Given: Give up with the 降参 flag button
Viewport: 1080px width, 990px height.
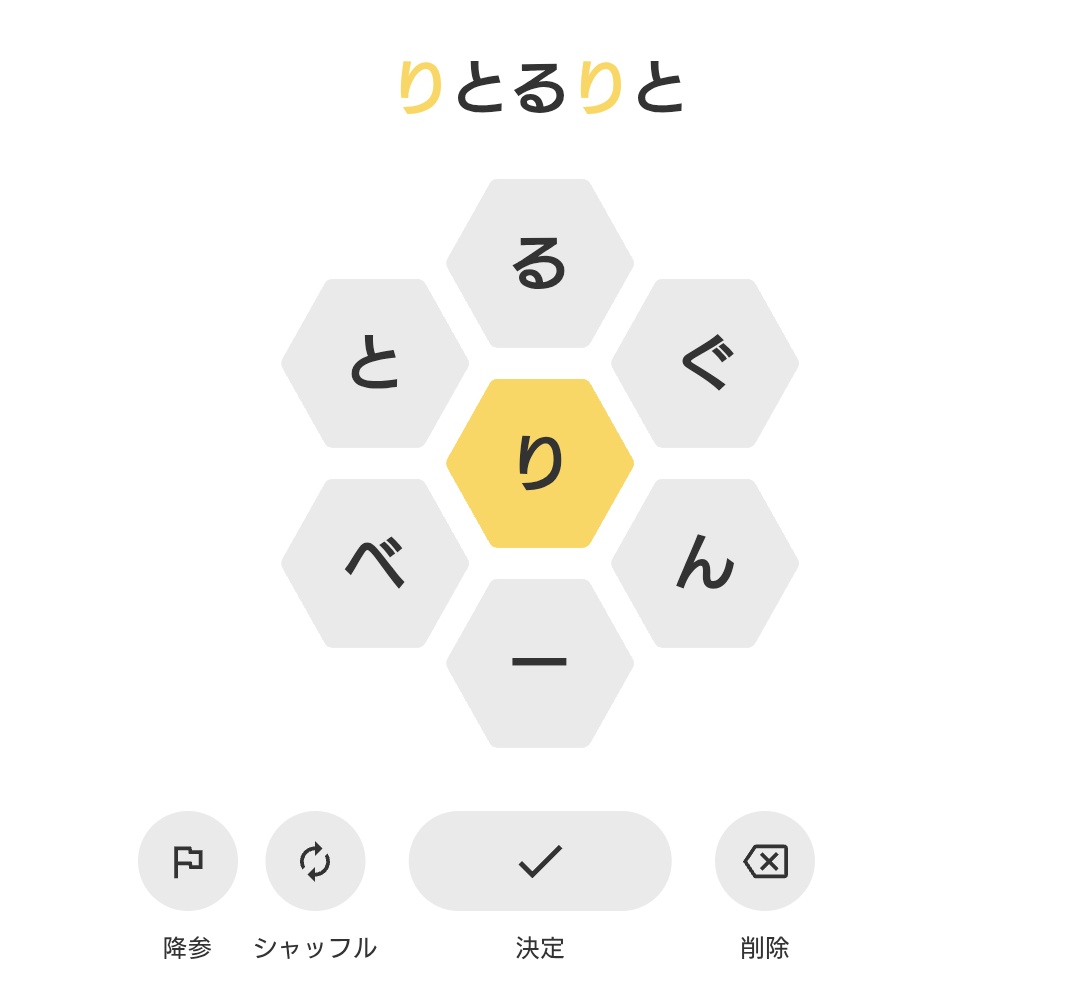Looking at the screenshot, I should point(188,861).
